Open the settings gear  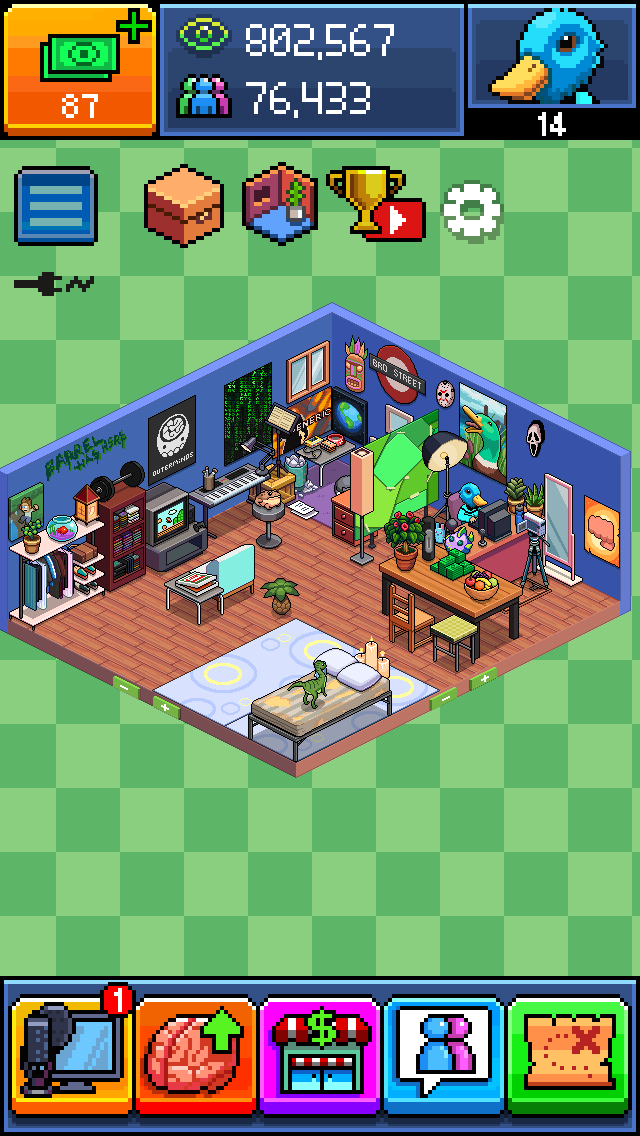tap(472, 210)
